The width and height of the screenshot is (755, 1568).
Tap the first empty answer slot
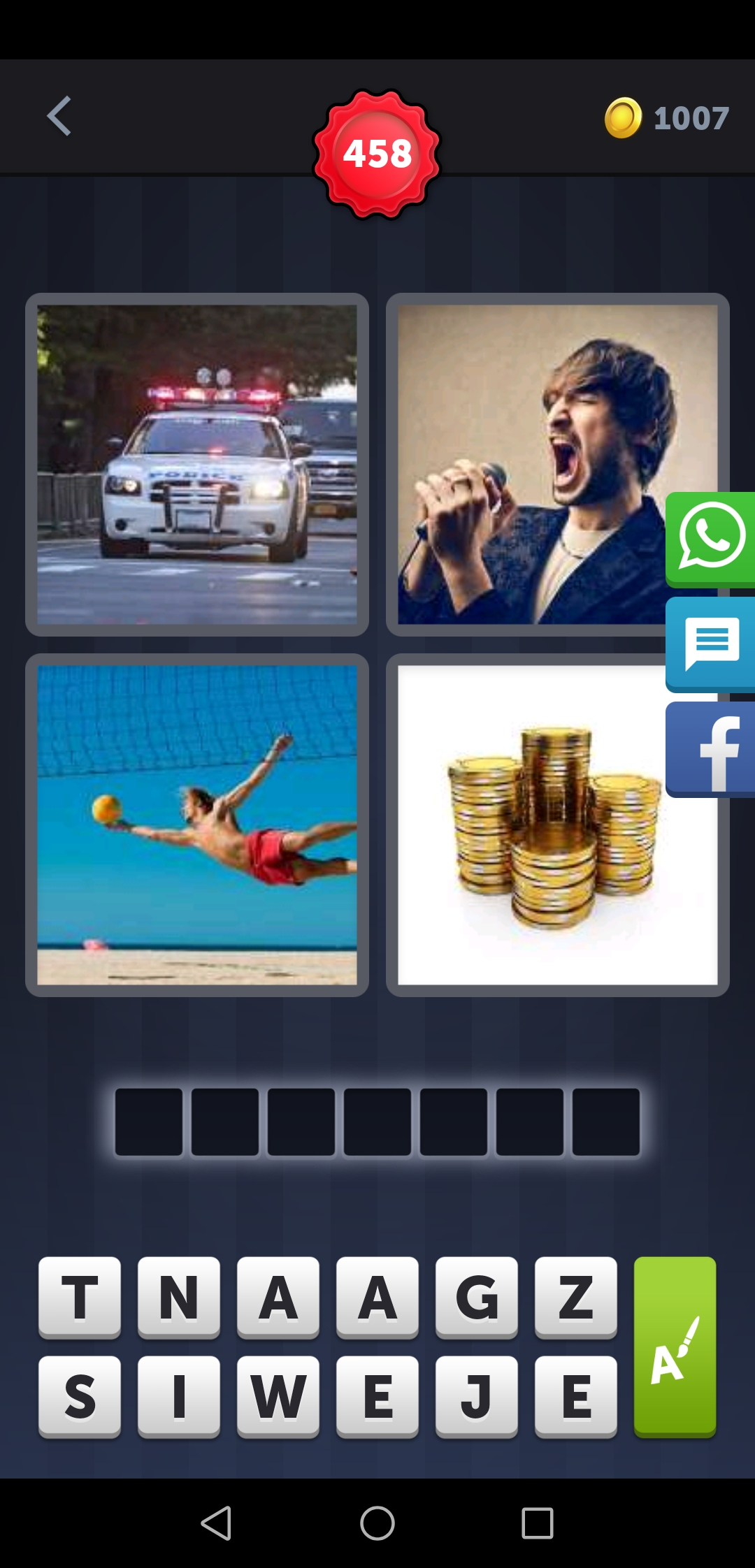coord(149,1121)
